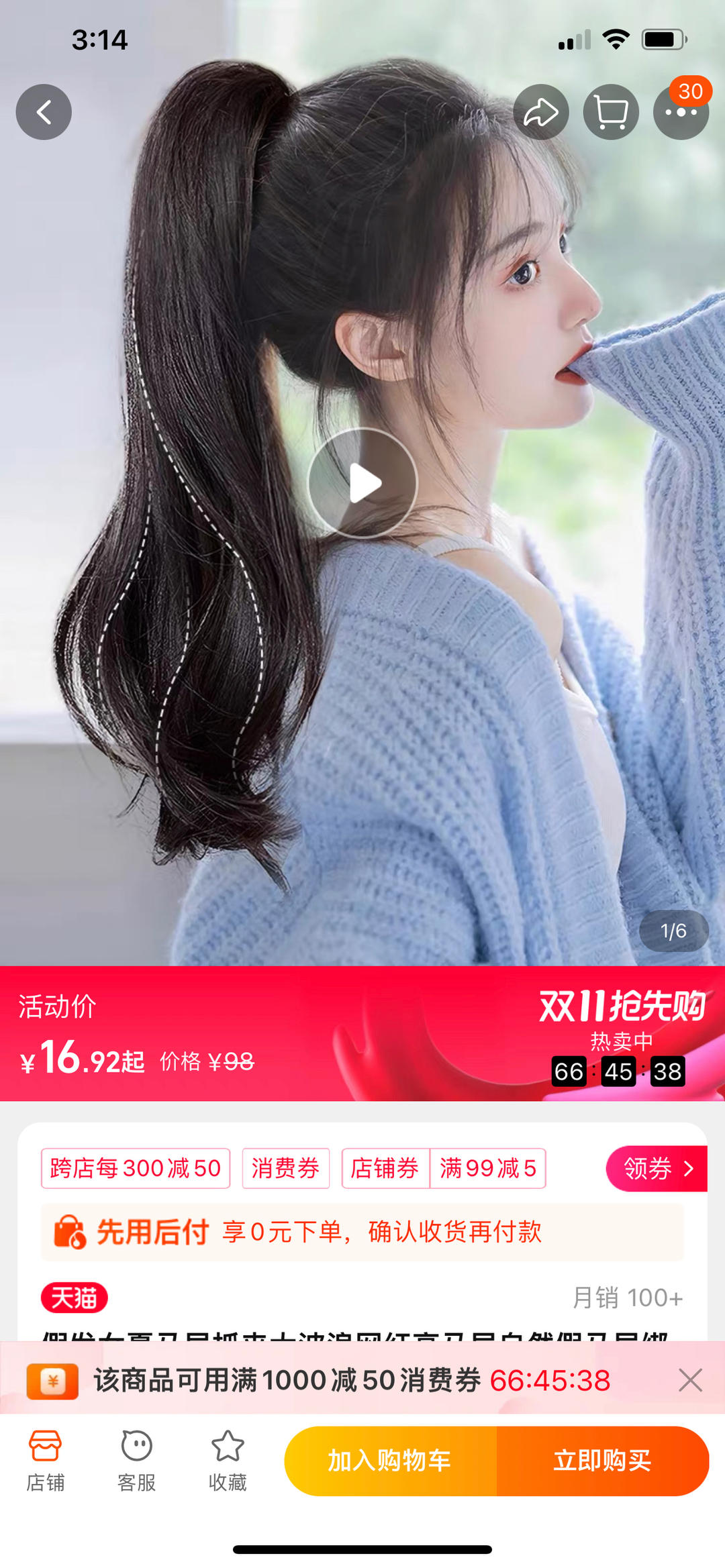The width and height of the screenshot is (725, 1568).
Task: Visit the 店铺 store page
Action: coord(45,1461)
